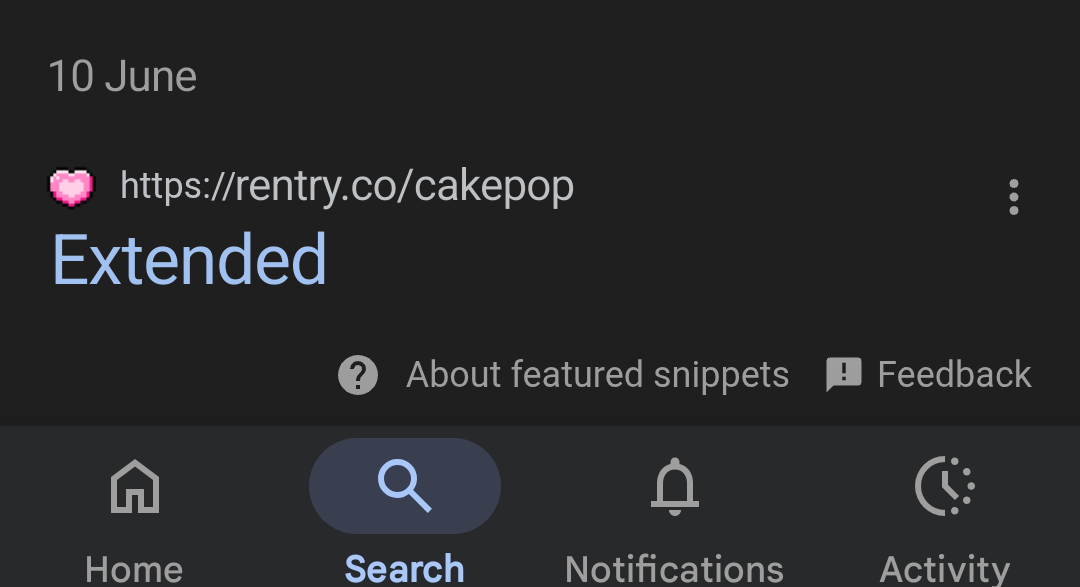Open About featured snippets

coord(564,375)
